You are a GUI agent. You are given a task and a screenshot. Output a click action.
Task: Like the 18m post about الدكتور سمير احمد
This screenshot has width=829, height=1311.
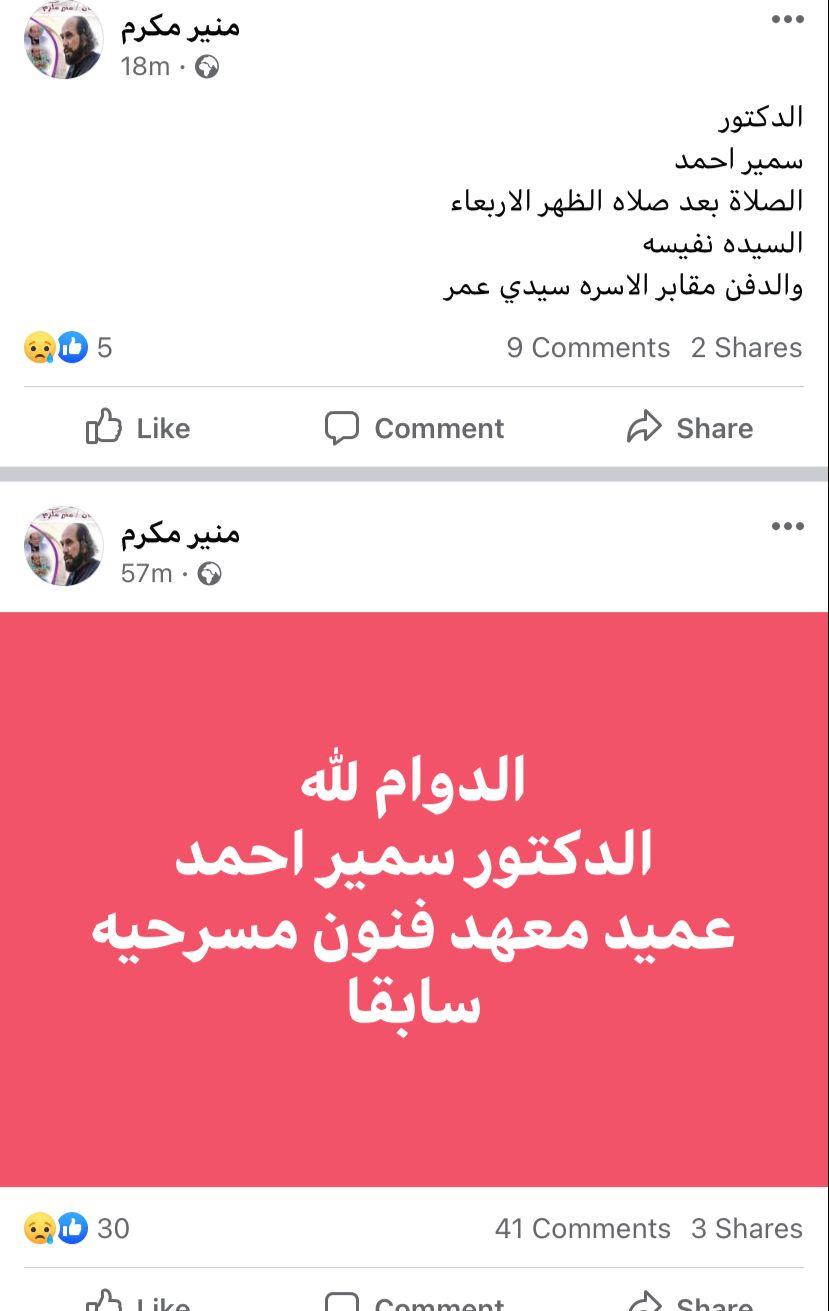[x=138, y=428]
